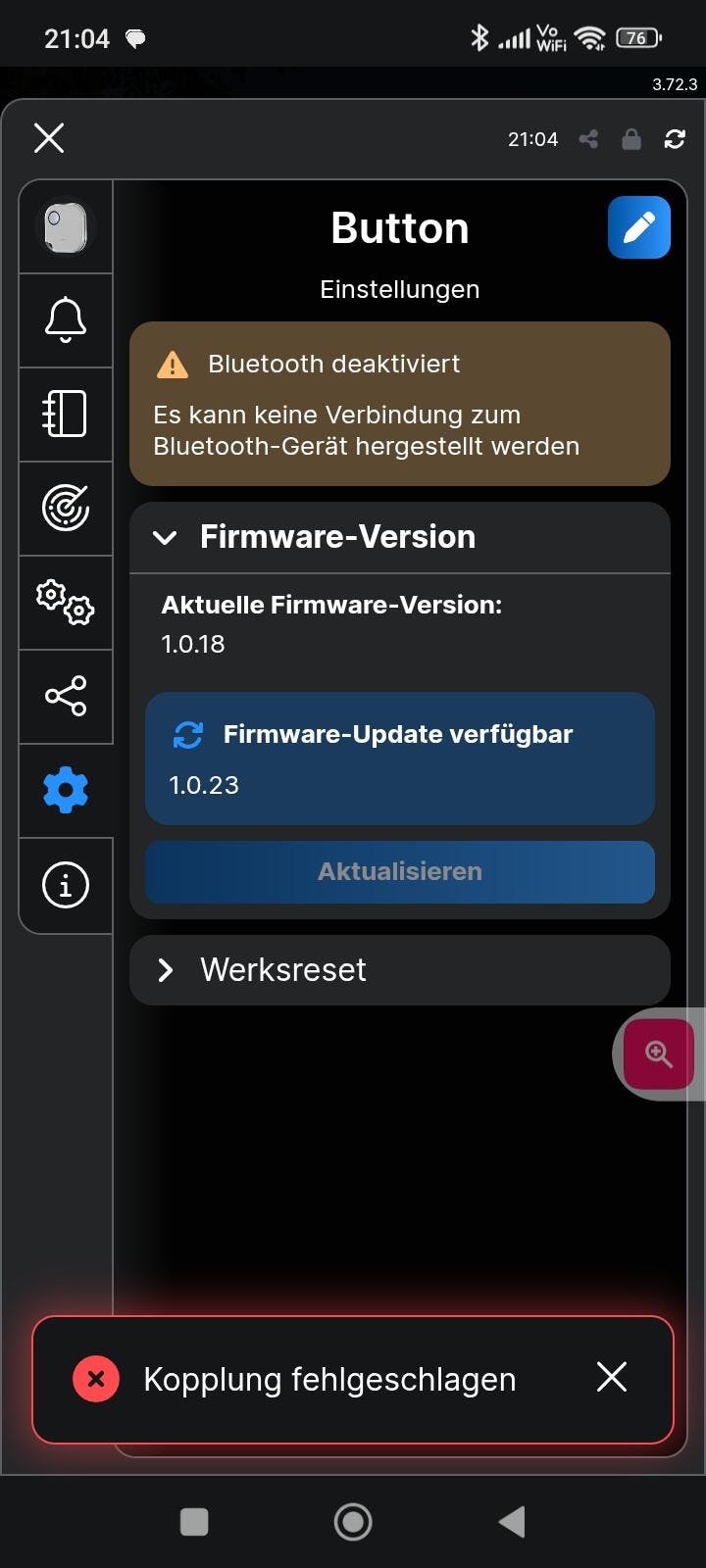Screen dimensions: 706x1568
Task: Open the double-gear configuration tab
Action: 66,602
